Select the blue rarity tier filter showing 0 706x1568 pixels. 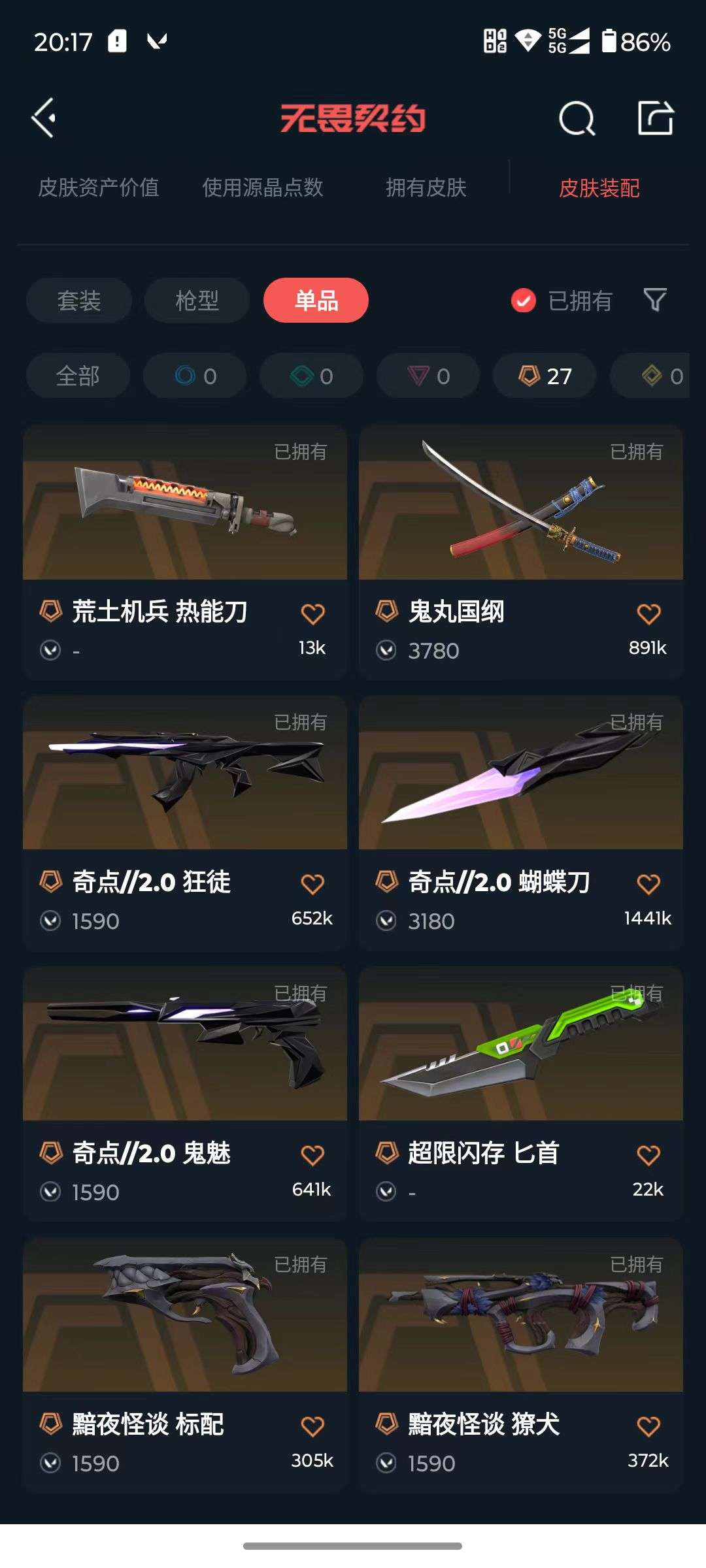194,376
